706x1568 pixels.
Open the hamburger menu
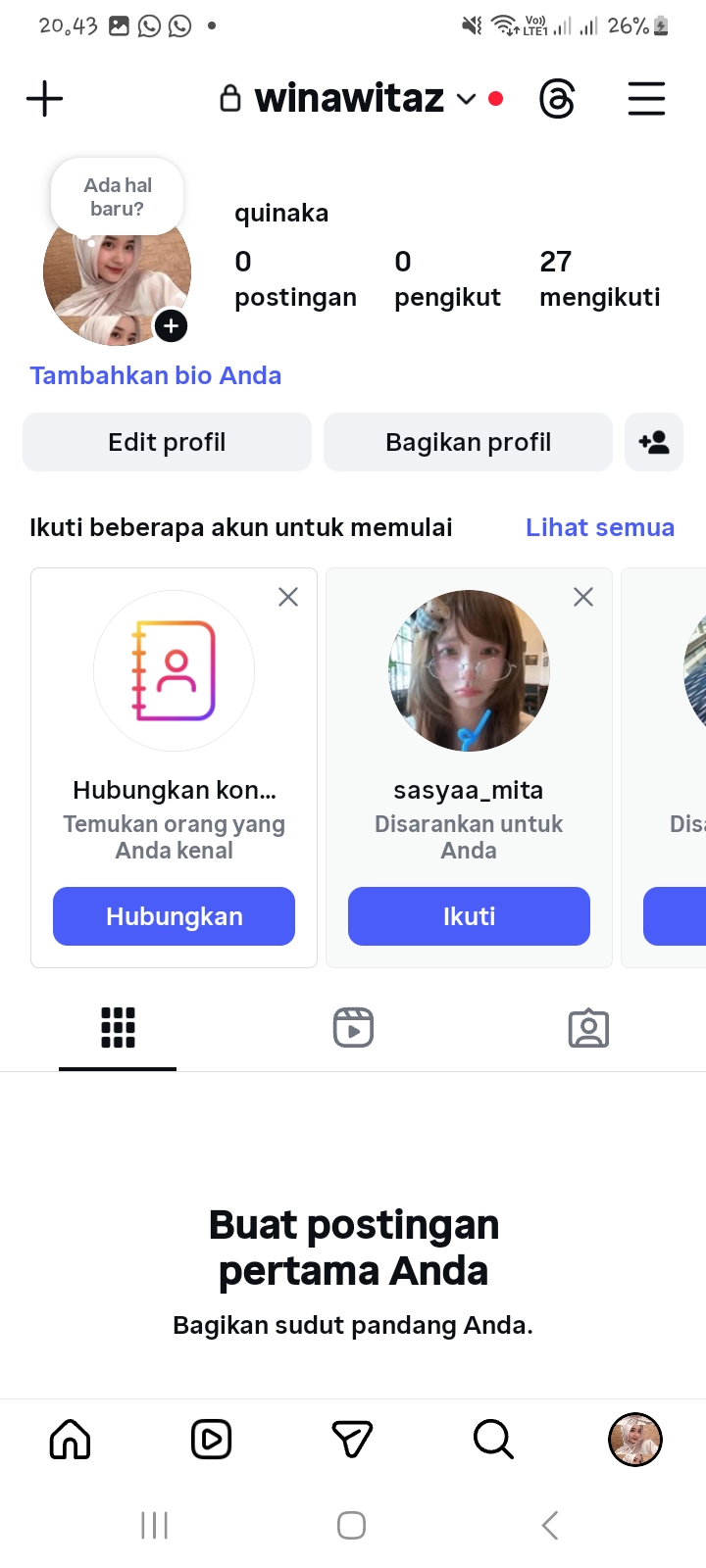pos(646,99)
